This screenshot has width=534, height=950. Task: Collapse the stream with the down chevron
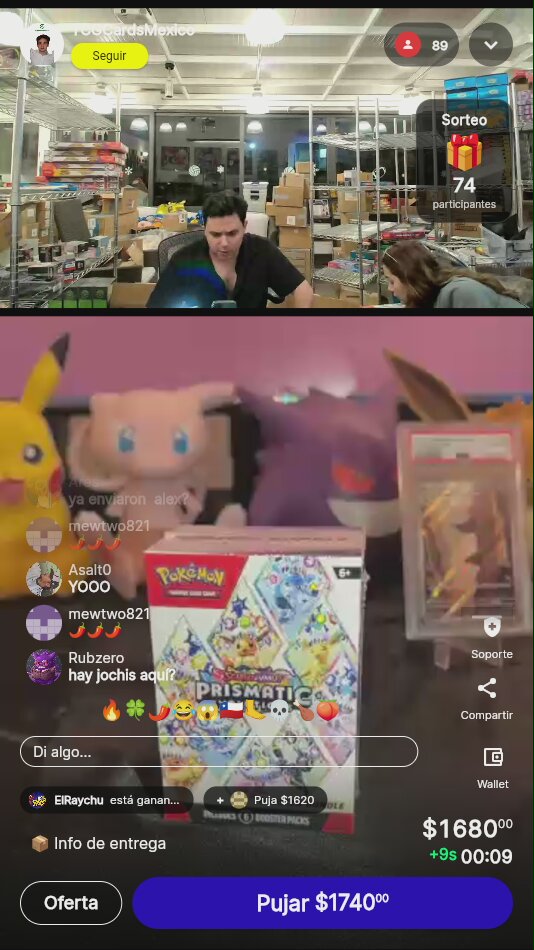(x=491, y=45)
